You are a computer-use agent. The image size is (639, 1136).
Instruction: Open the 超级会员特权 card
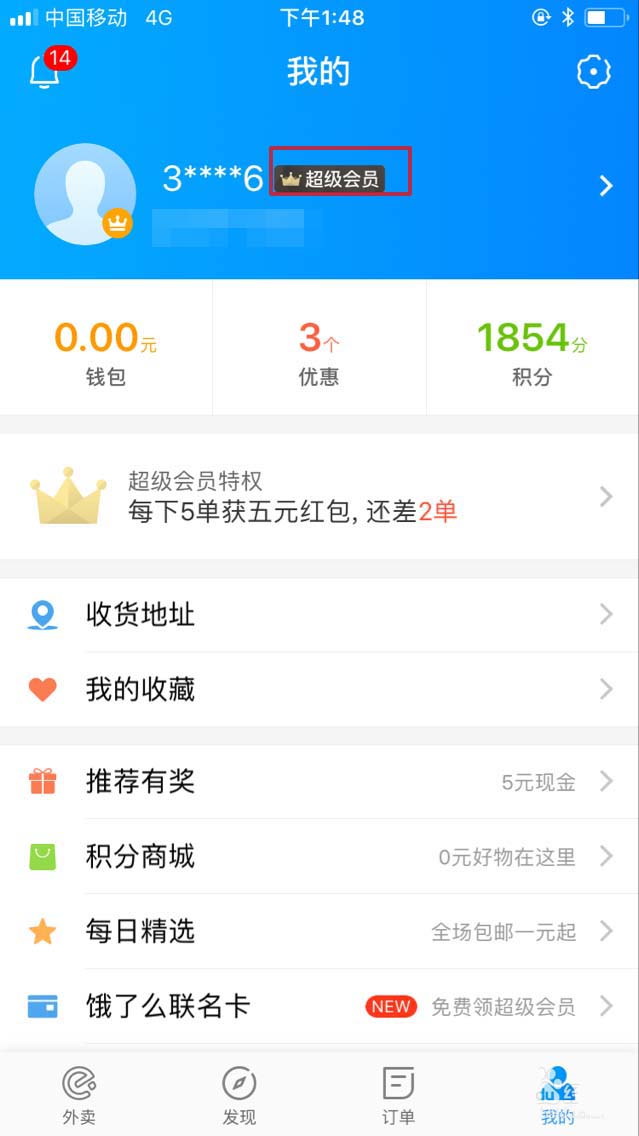319,496
